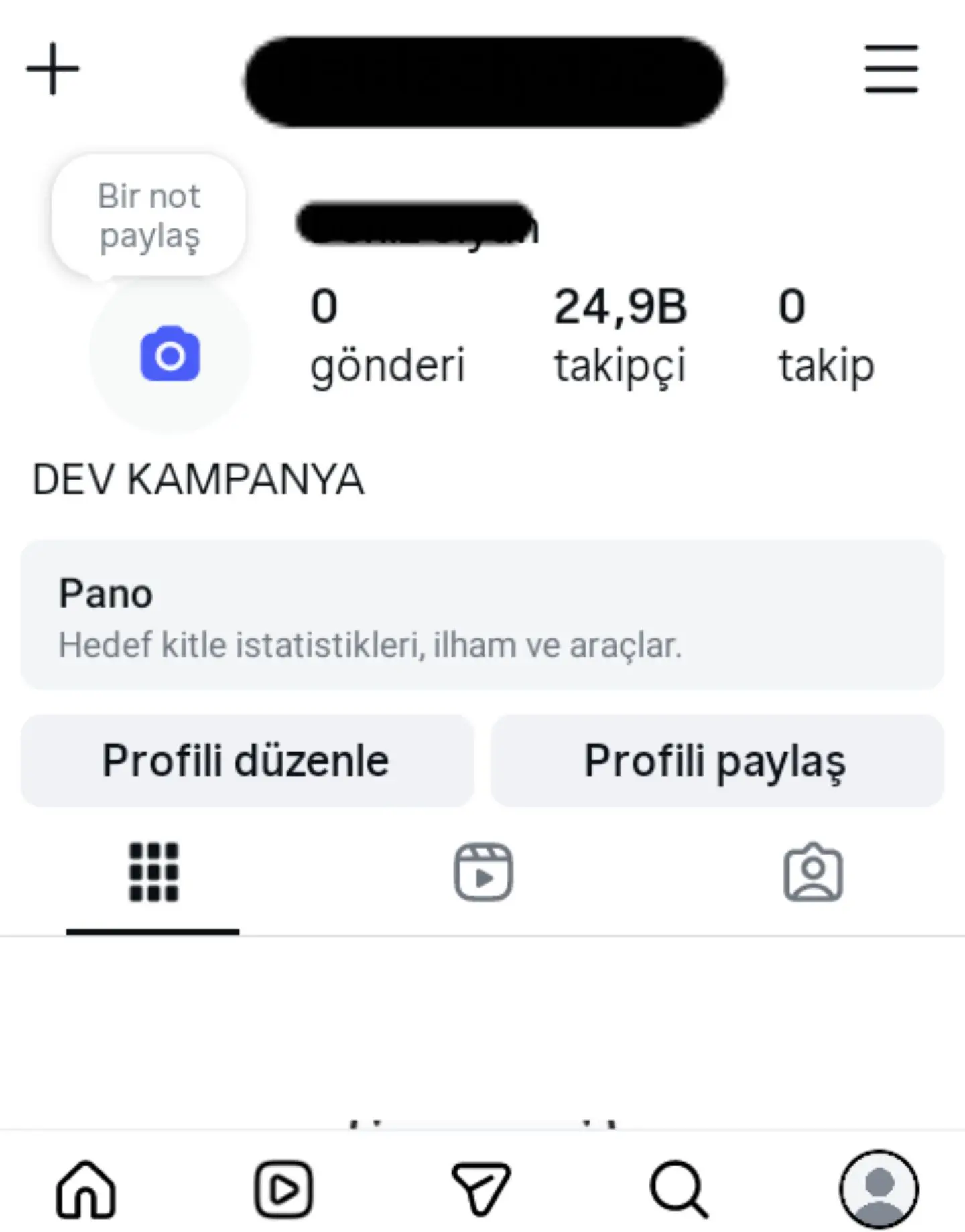View the 24,9B takipçi follower list
965x1232 pixels.
pos(620,335)
